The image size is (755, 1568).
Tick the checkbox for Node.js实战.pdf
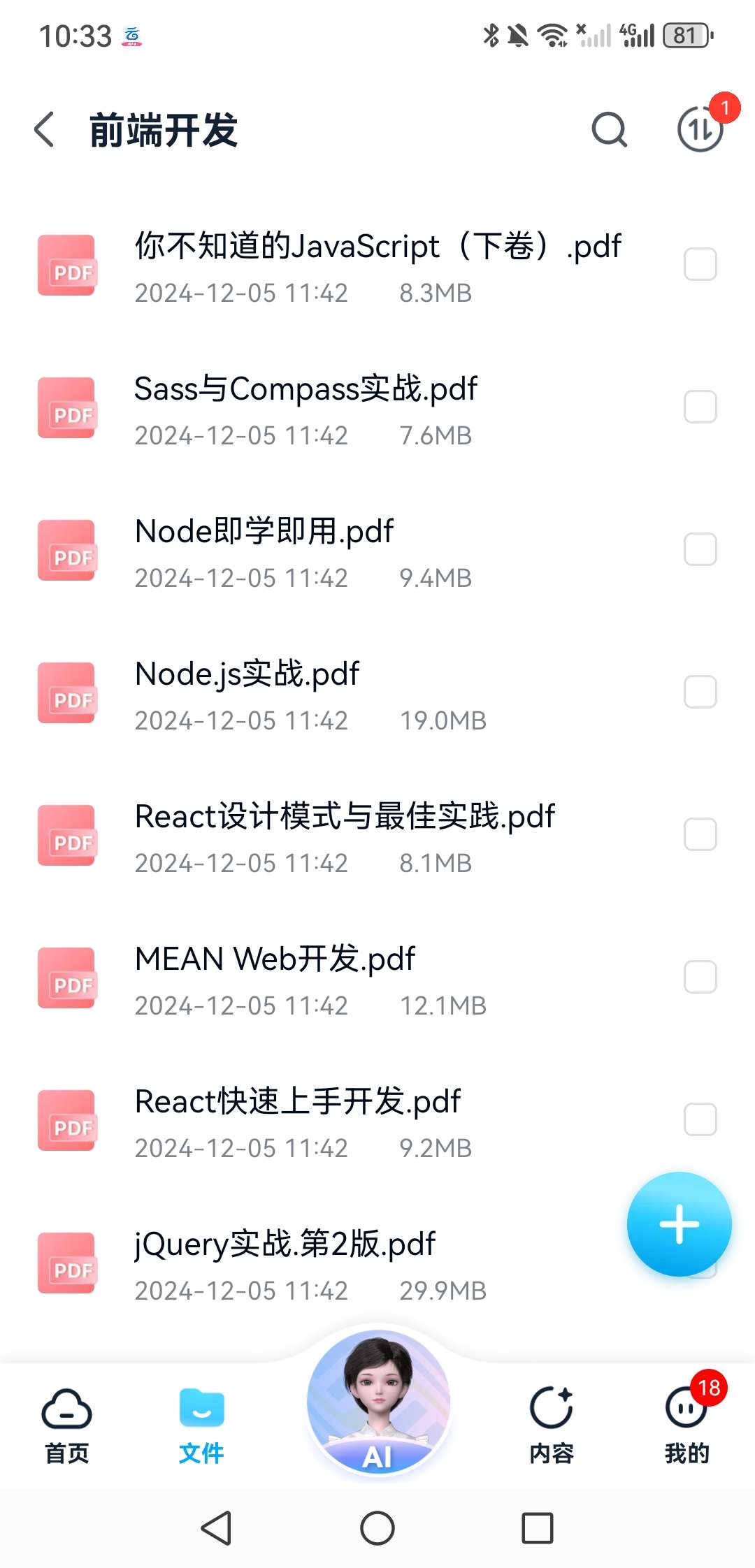700,692
